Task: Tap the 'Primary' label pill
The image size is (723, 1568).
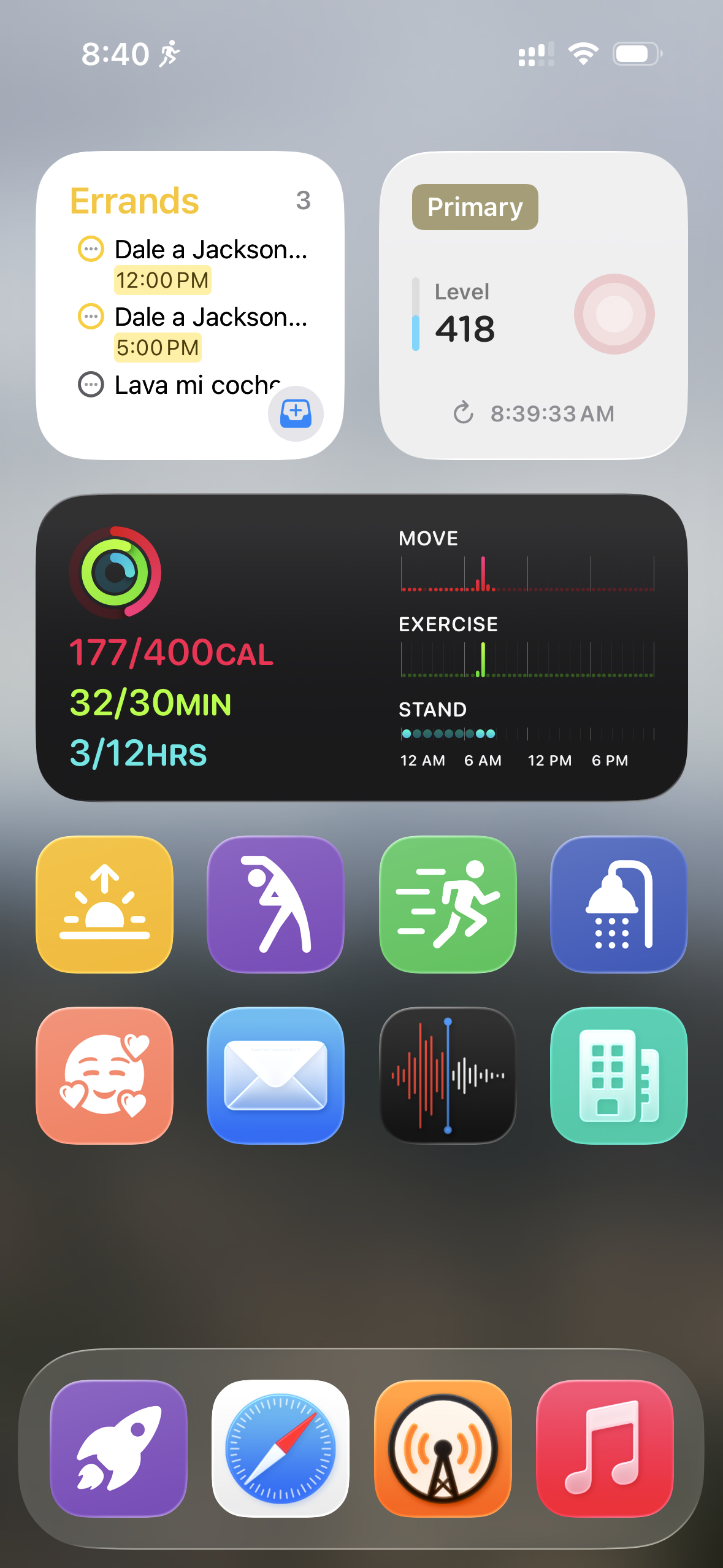Action: tap(474, 207)
